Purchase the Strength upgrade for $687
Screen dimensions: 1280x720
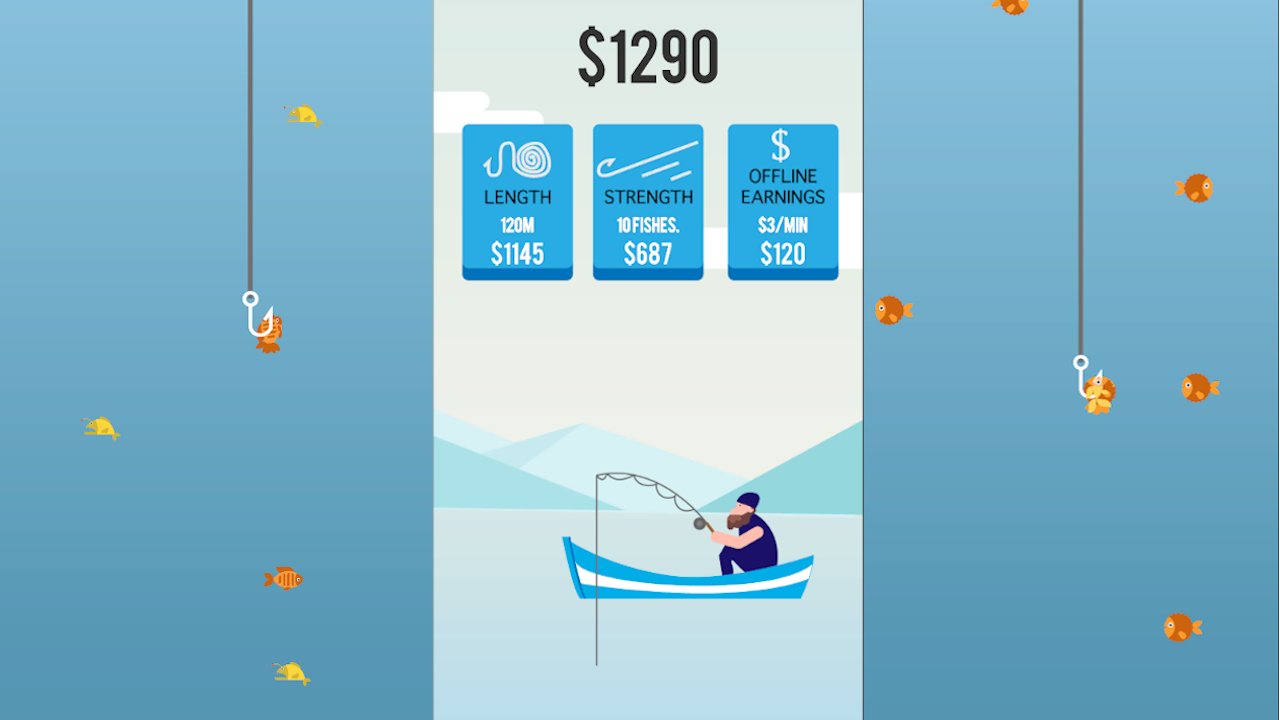pos(648,202)
